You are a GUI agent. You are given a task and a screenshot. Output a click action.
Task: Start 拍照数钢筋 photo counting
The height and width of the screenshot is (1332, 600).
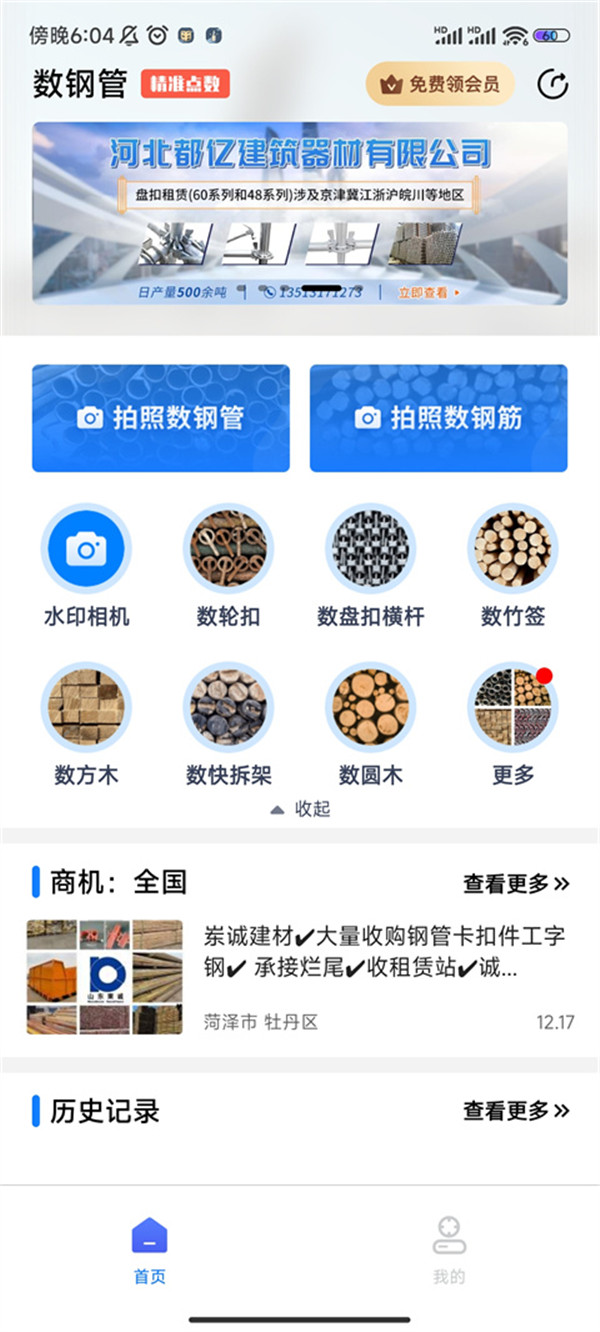coord(438,418)
